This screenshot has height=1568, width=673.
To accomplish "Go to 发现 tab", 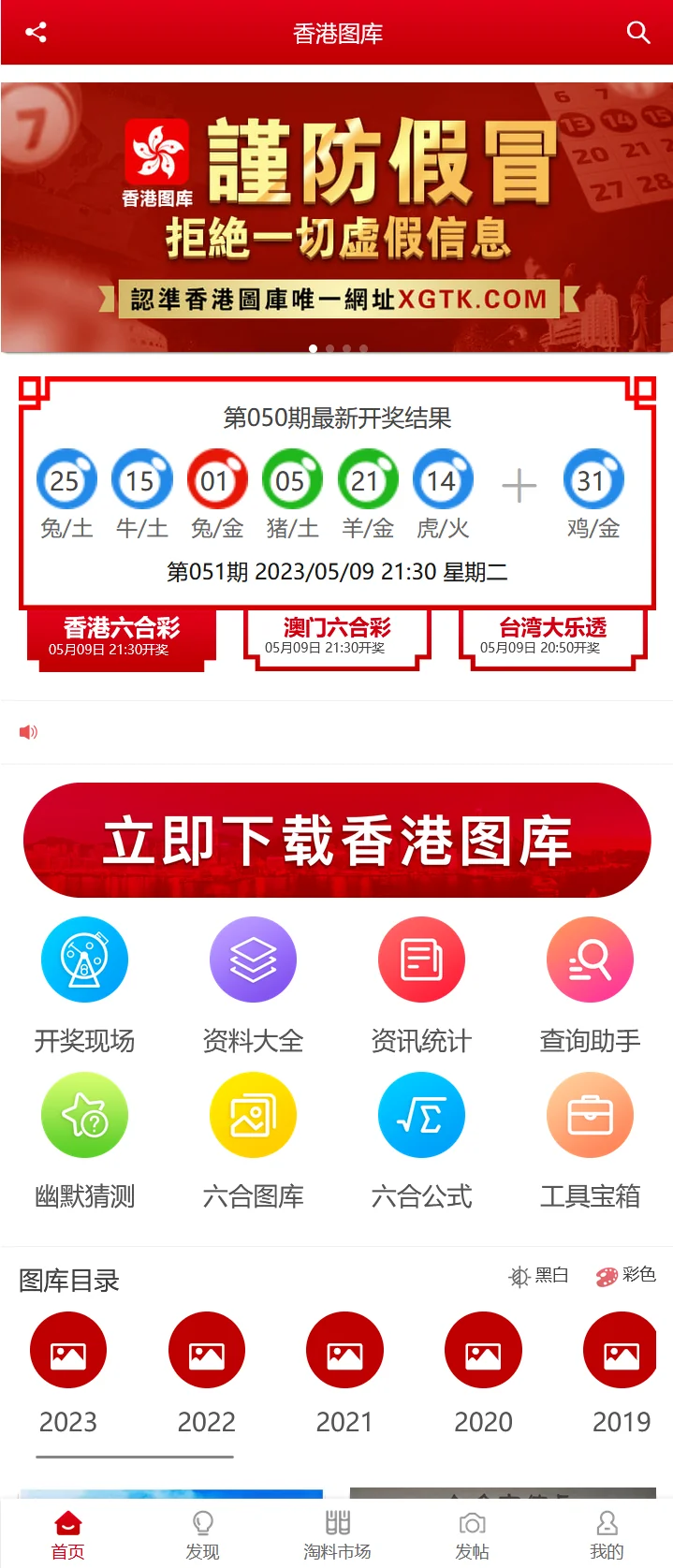I will click(x=202, y=1535).
